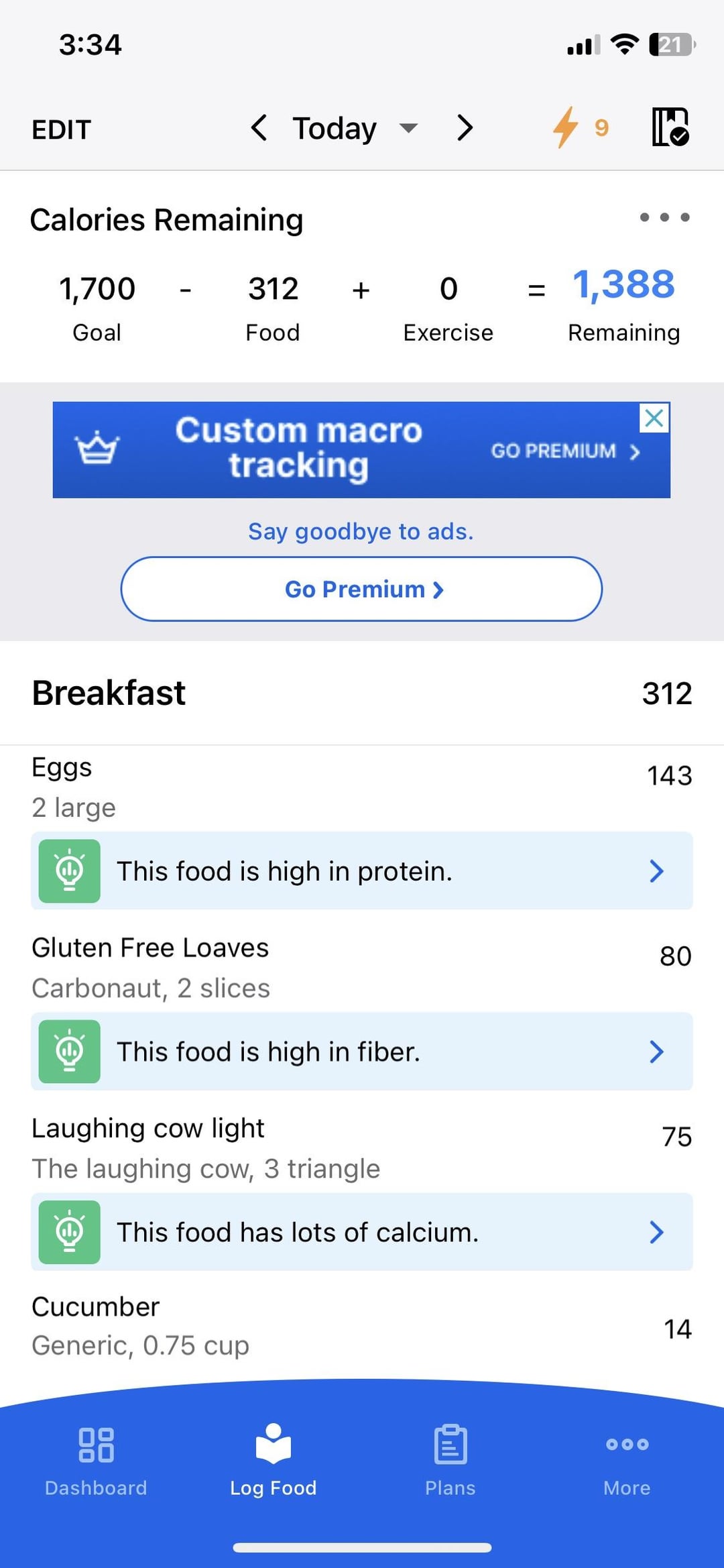
Task: Open the Cucumber food entry
Action: (x=362, y=1326)
